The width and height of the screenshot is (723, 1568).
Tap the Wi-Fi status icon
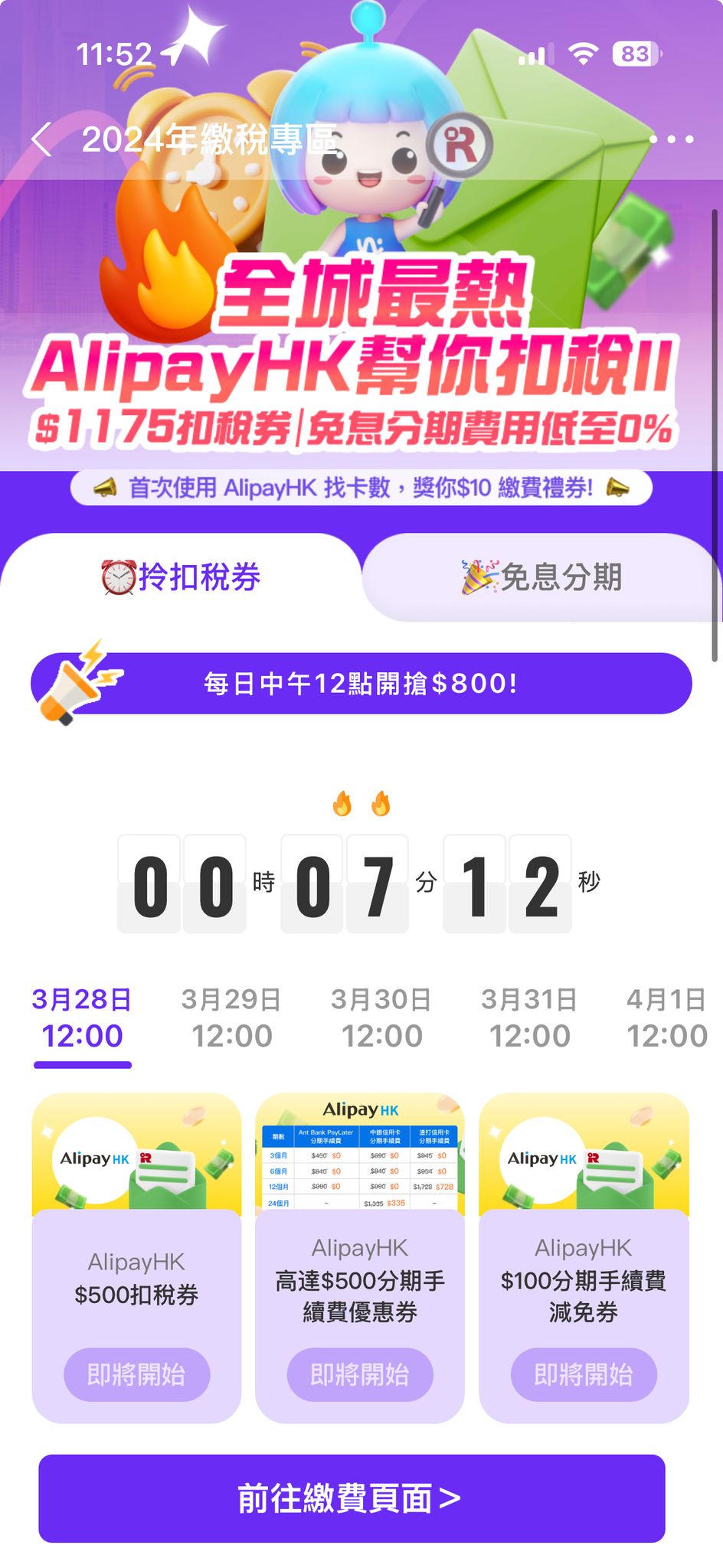[582, 54]
